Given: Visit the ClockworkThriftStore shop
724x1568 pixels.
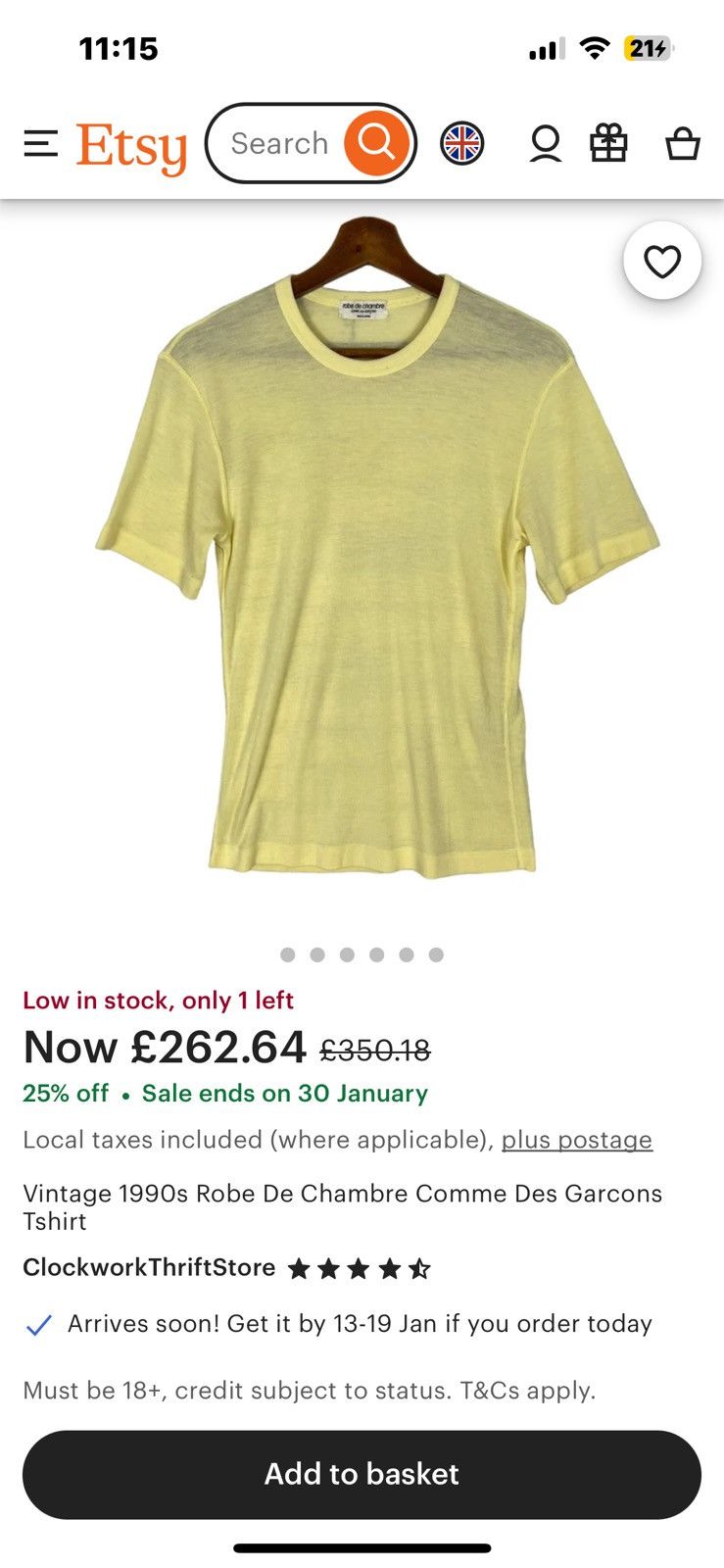Looking at the screenshot, I should click(149, 1267).
